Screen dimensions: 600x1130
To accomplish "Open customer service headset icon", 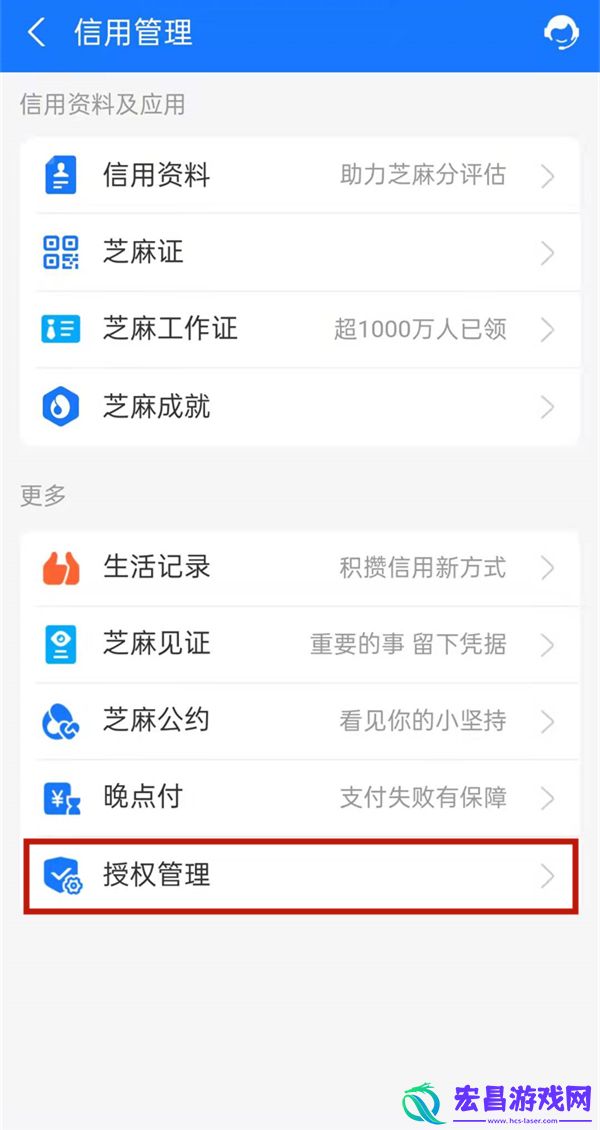I will [561, 33].
